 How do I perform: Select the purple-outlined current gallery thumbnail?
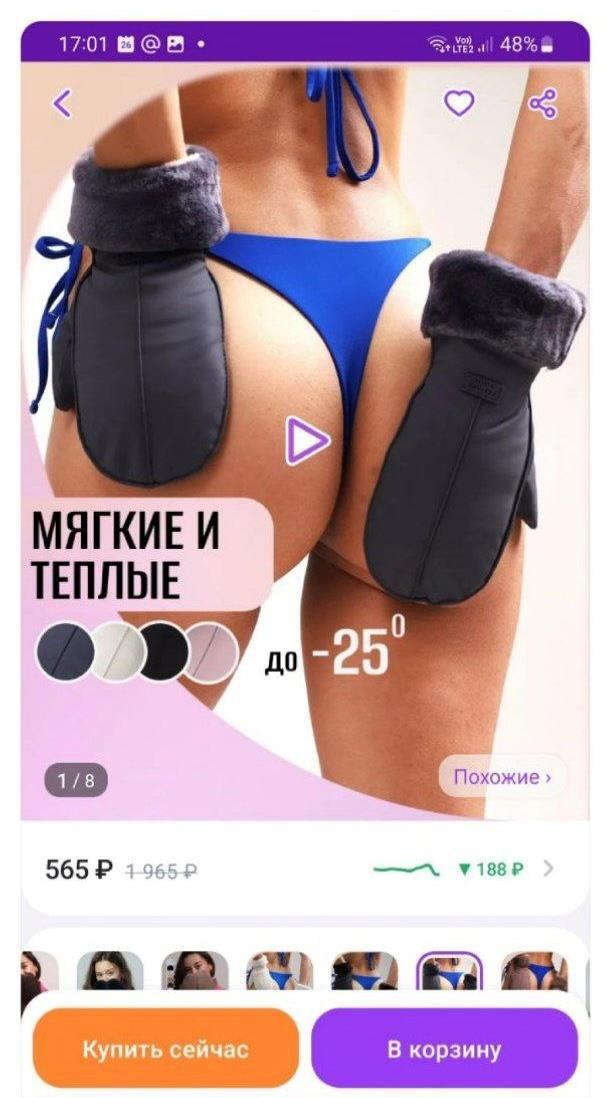(449, 972)
